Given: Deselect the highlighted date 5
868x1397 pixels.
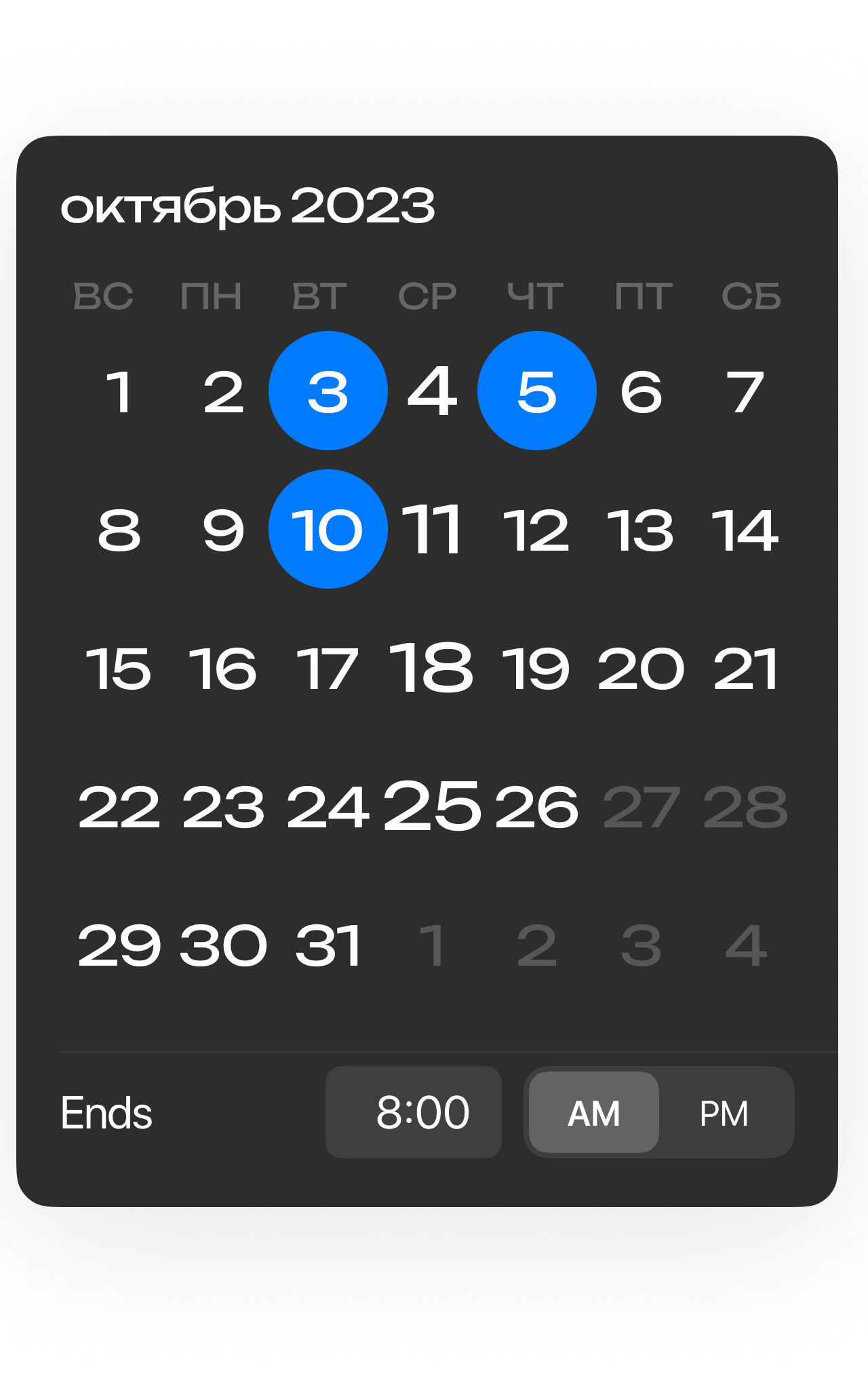Looking at the screenshot, I should (x=537, y=391).
